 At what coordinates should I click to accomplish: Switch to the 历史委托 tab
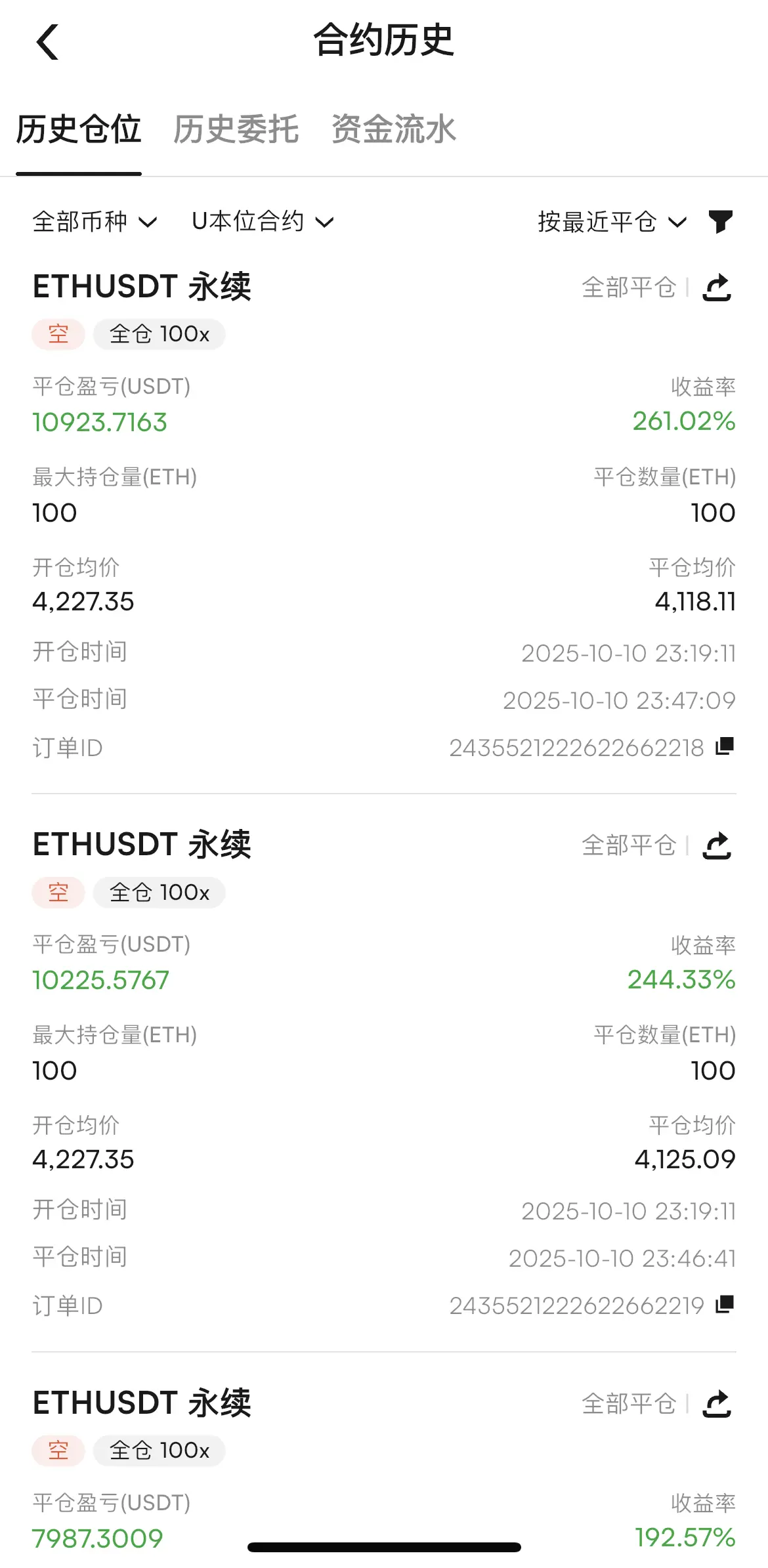tap(236, 129)
